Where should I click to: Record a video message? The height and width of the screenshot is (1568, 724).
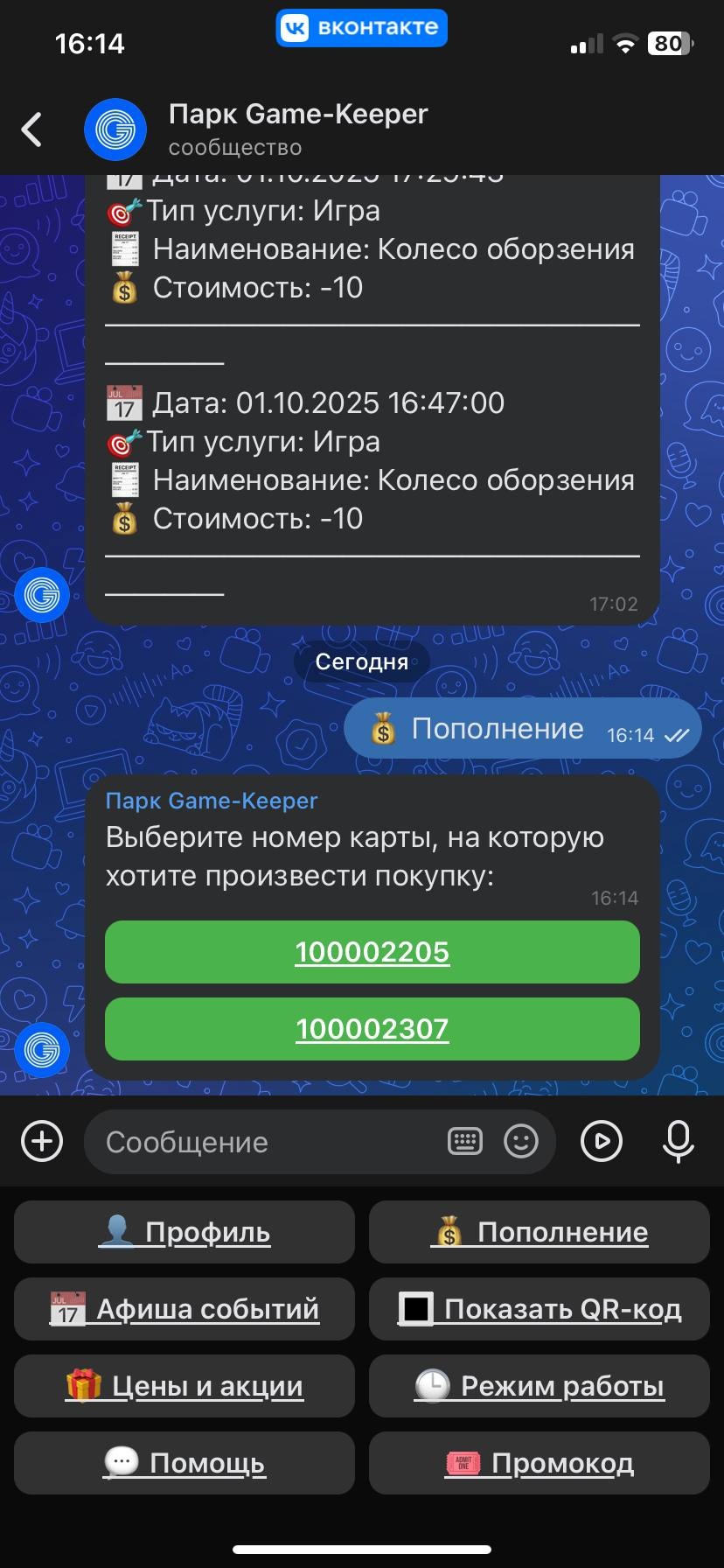pyautogui.click(x=602, y=1141)
